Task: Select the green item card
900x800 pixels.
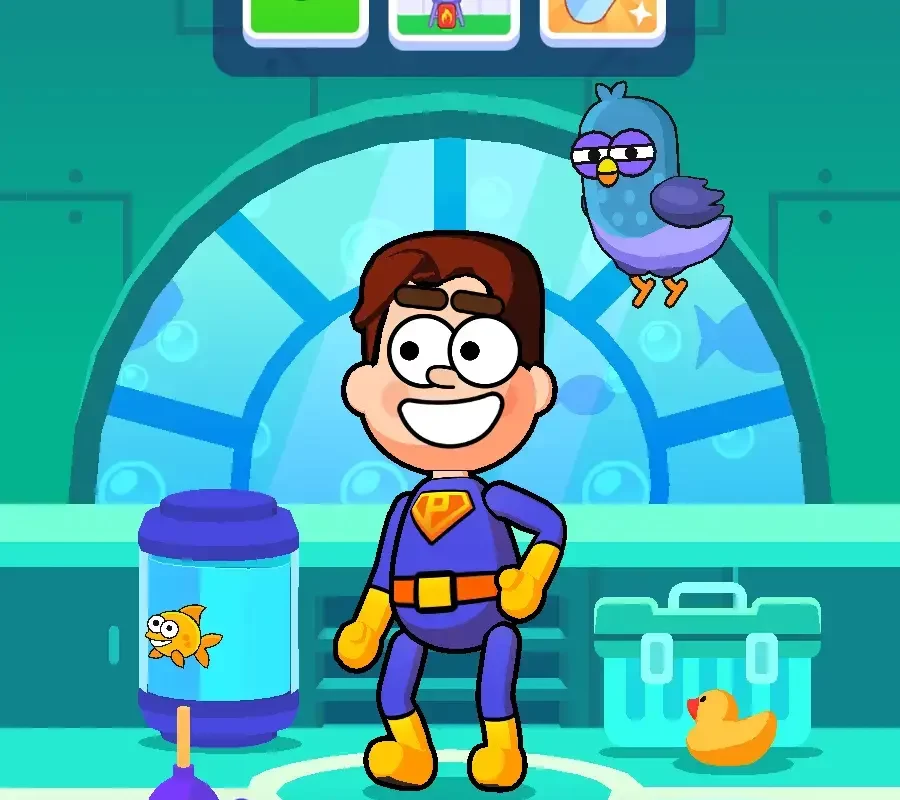Action: (303, 18)
